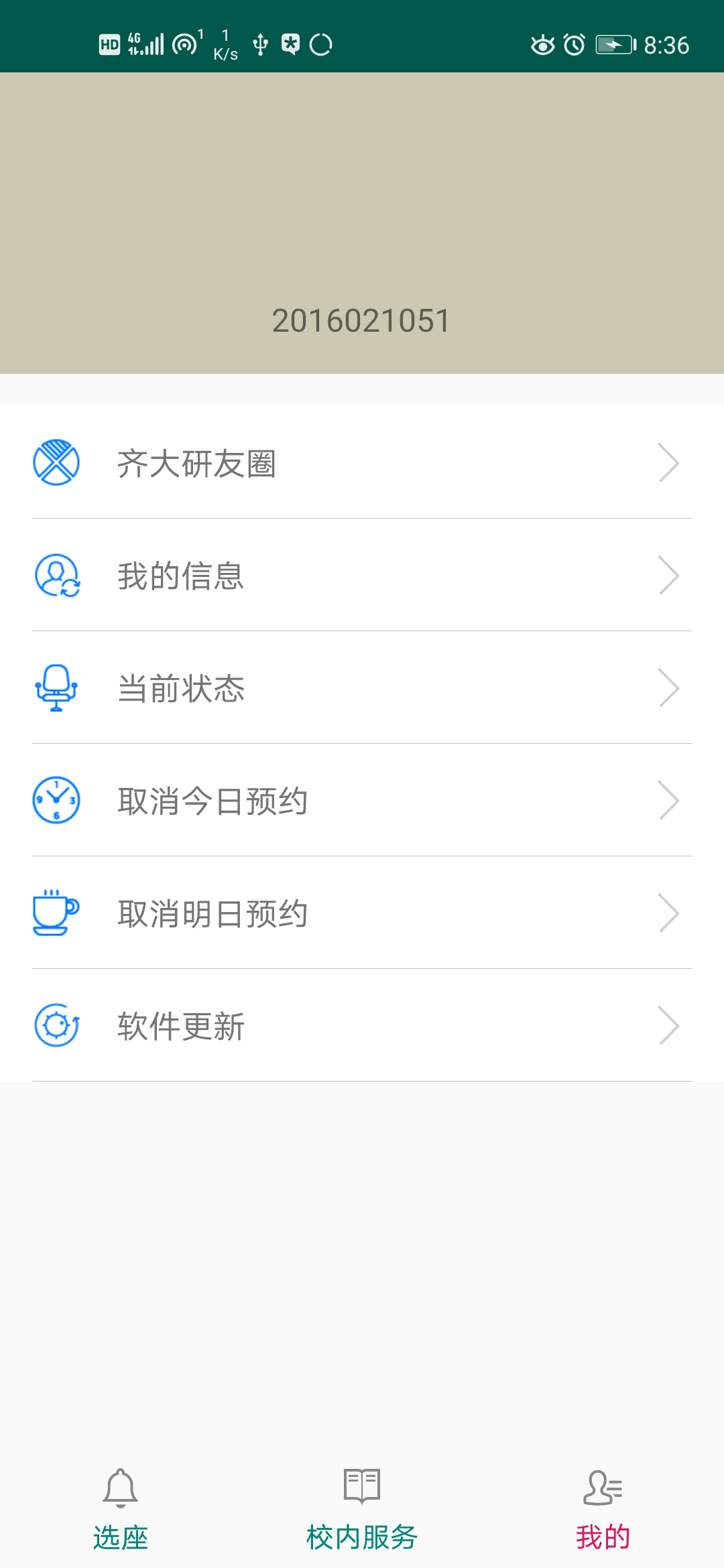Click the update gear icon next to 软件更新
Viewport: 724px width, 1568px height.
pos(57,1025)
